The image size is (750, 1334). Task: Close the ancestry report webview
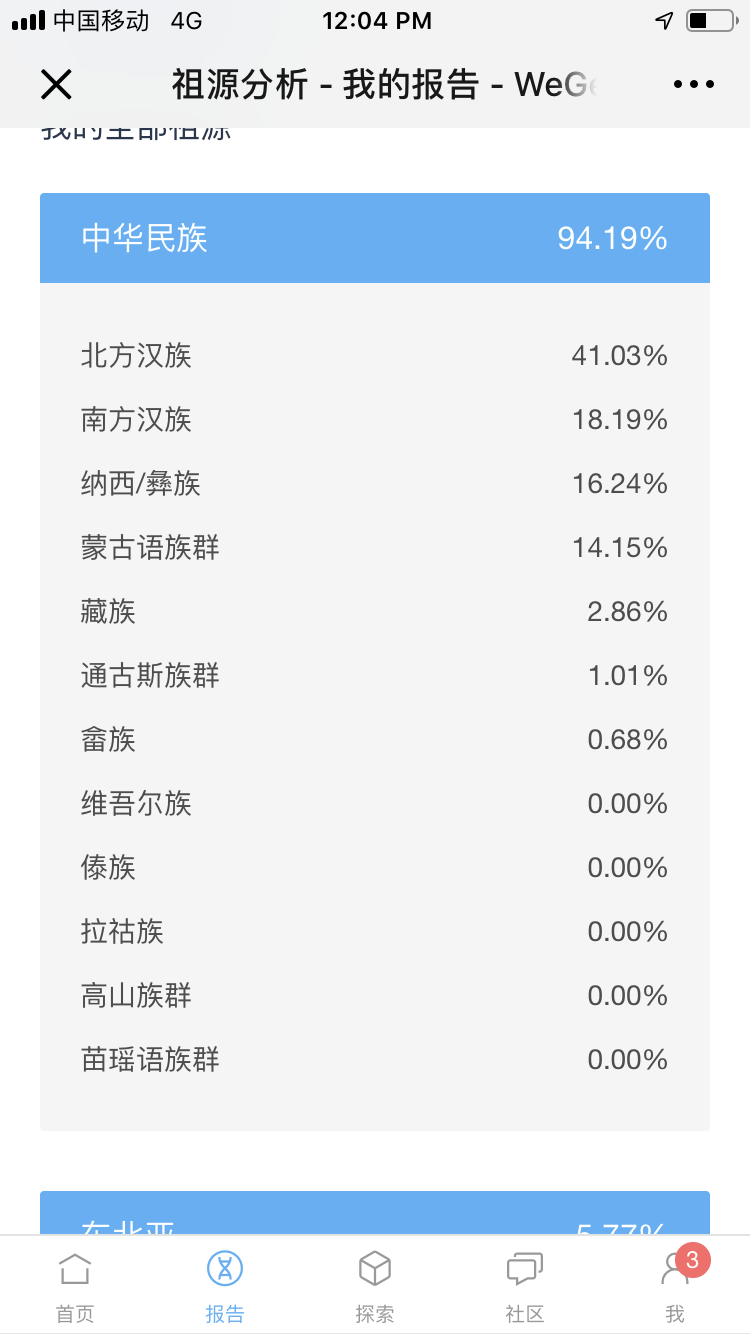pyautogui.click(x=56, y=85)
